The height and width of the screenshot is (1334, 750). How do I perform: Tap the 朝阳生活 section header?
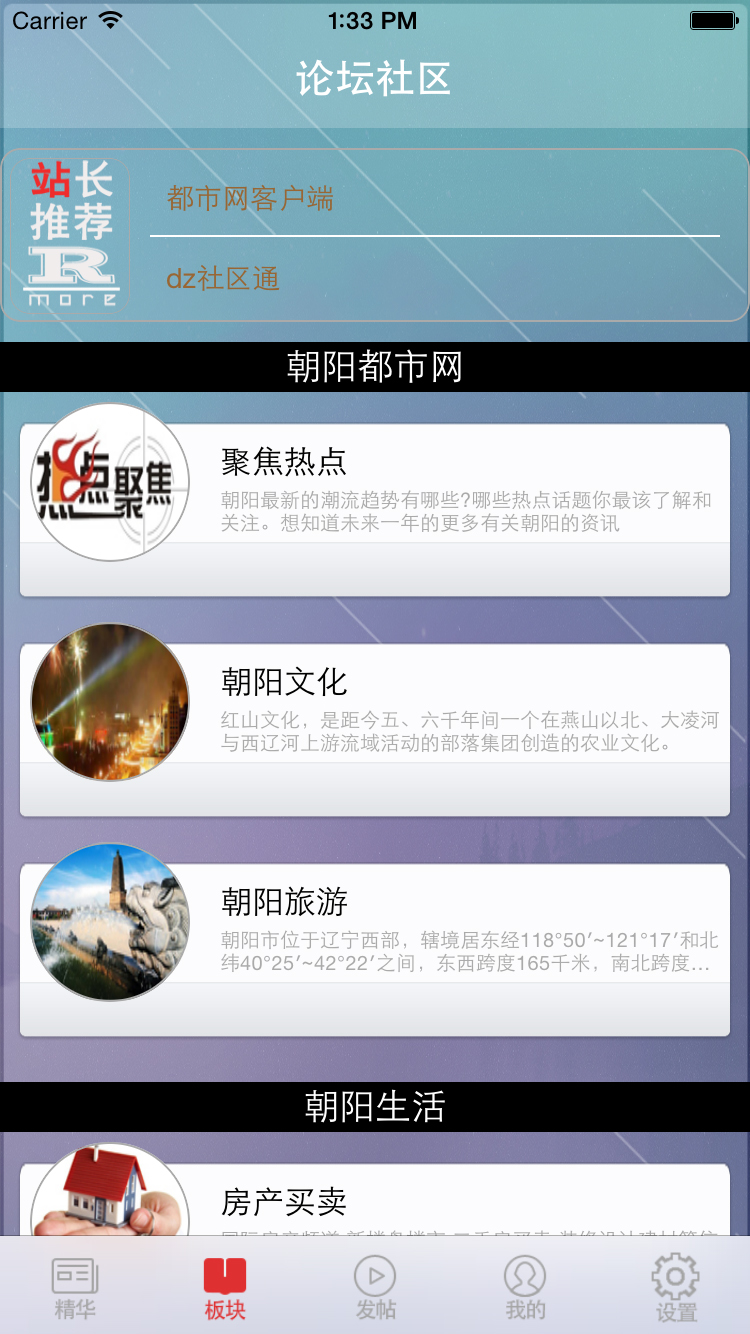coord(375,1105)
